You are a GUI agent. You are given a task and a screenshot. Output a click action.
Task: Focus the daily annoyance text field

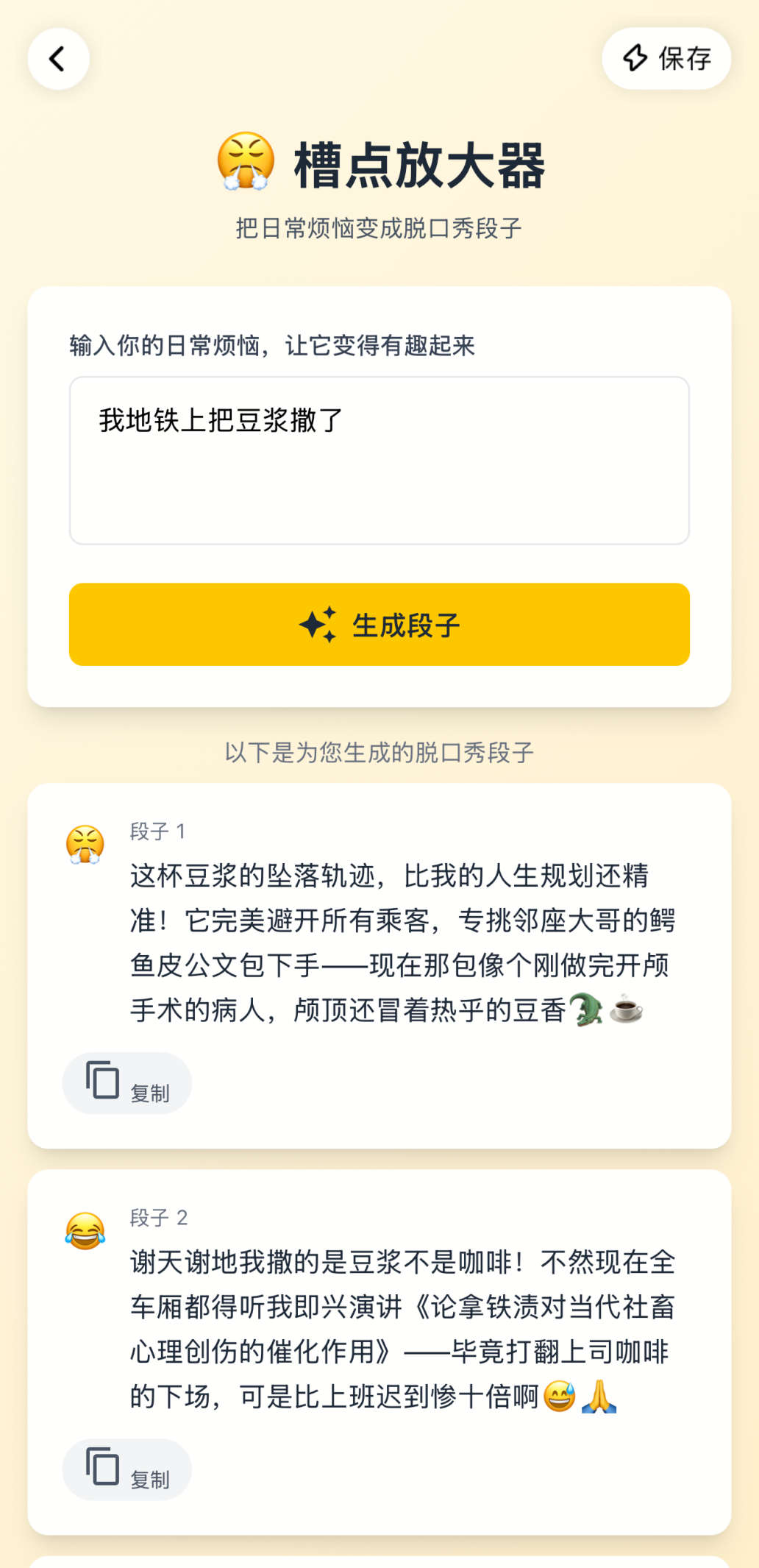(x=379, y=461)
